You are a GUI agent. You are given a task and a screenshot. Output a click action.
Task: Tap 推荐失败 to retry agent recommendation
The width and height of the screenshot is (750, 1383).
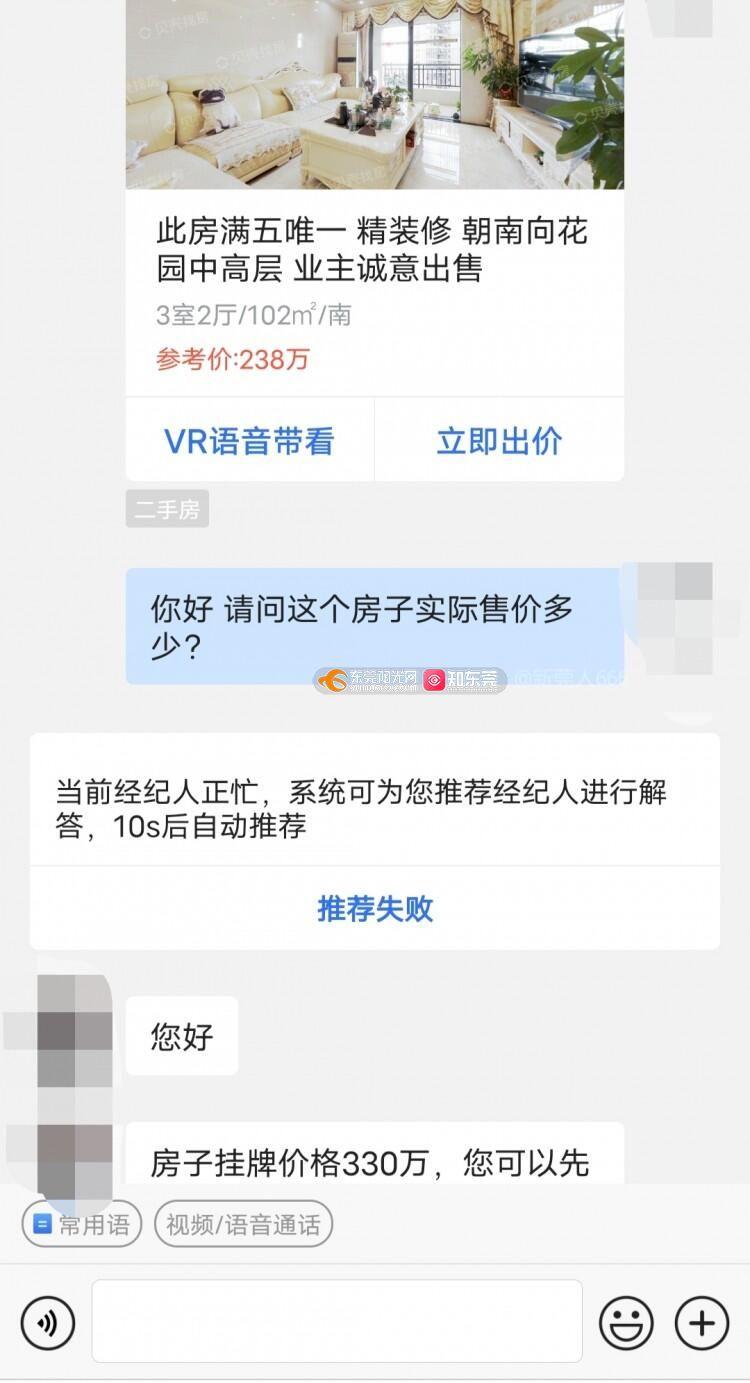point(375,908)
